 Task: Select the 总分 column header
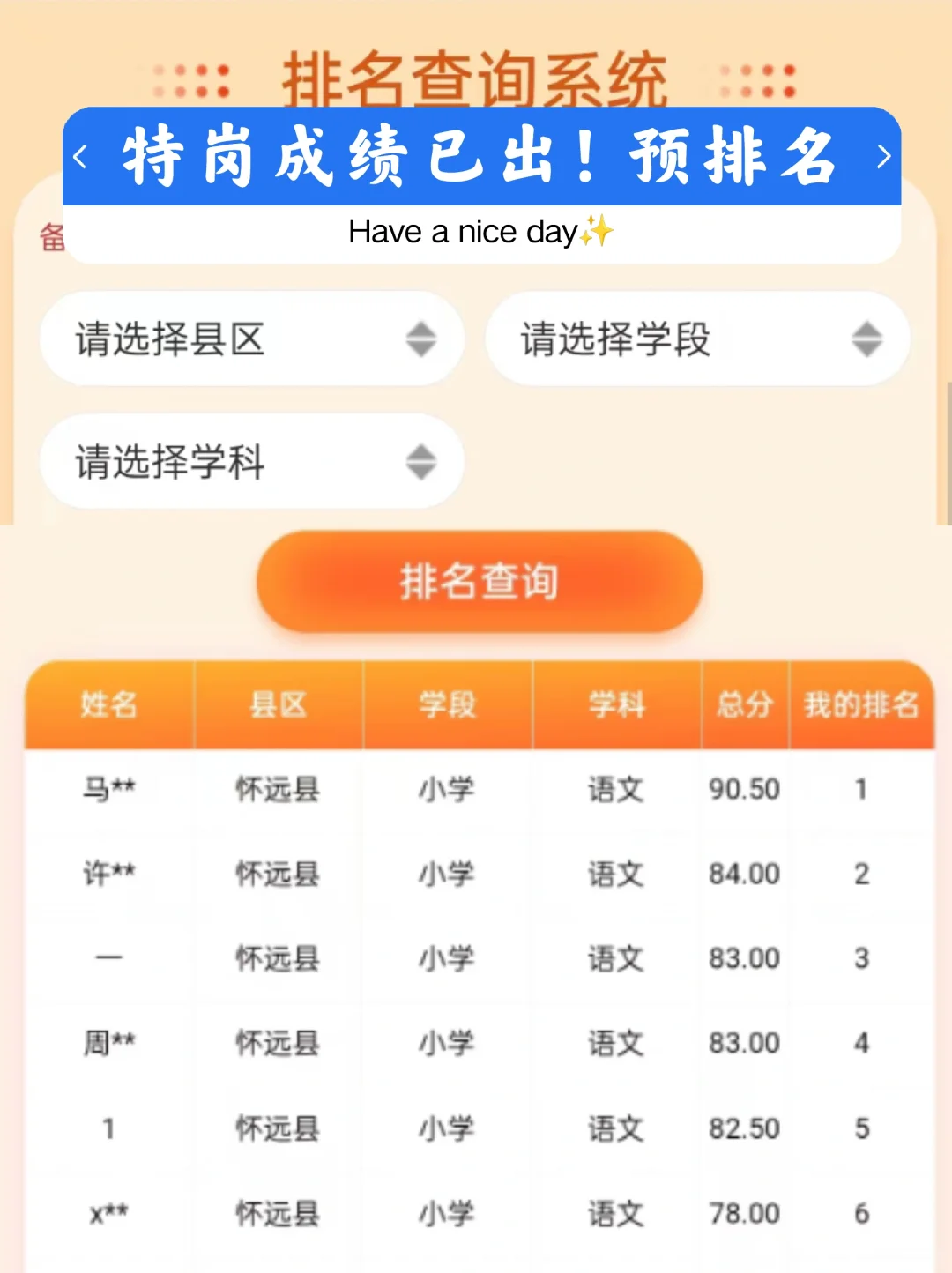point(745,704)
